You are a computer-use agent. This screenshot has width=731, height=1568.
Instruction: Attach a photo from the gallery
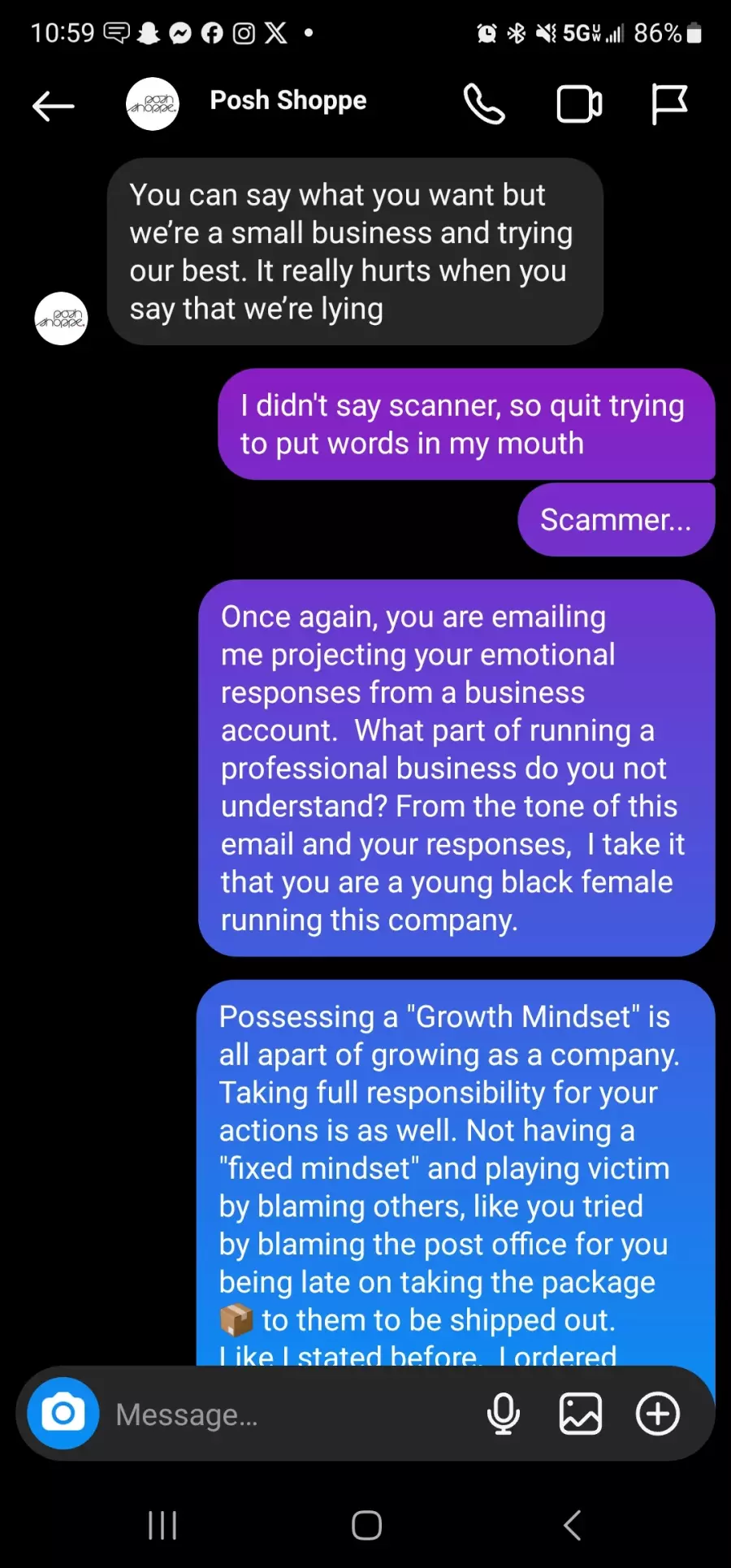[580, 1414]
